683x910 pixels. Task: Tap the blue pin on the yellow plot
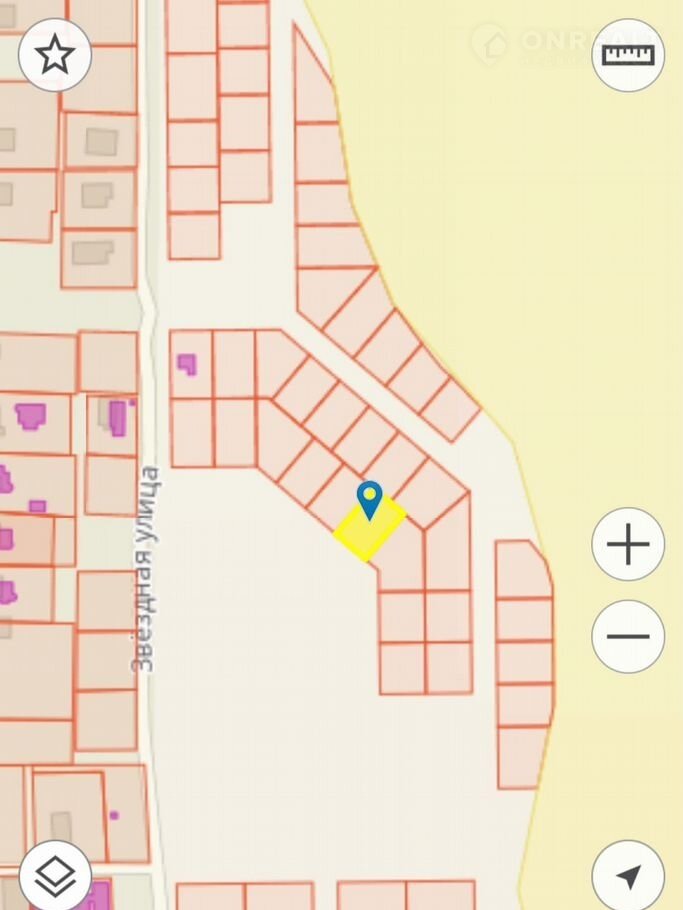click(370, 498)
